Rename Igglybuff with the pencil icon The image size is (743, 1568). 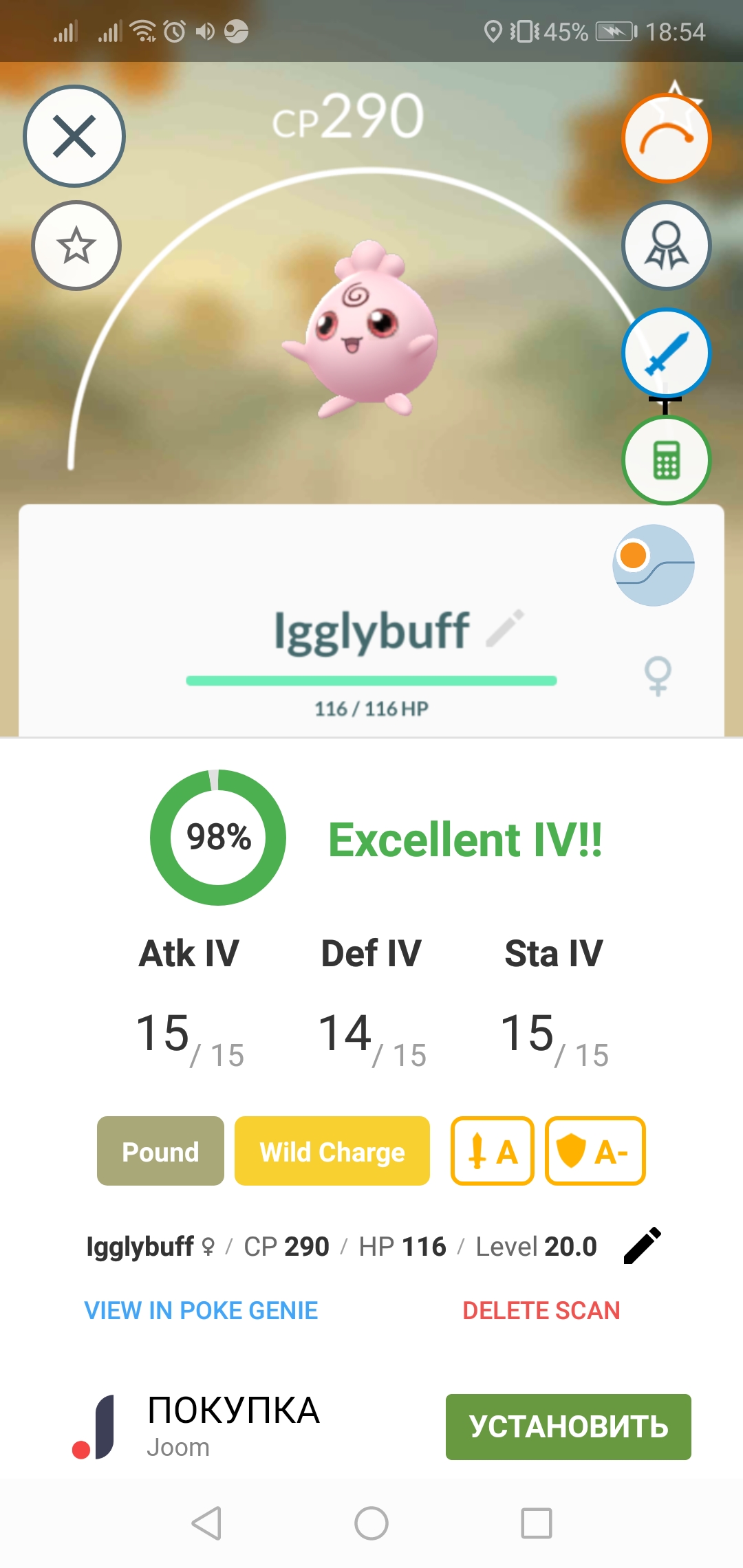(x=505, y=628)
